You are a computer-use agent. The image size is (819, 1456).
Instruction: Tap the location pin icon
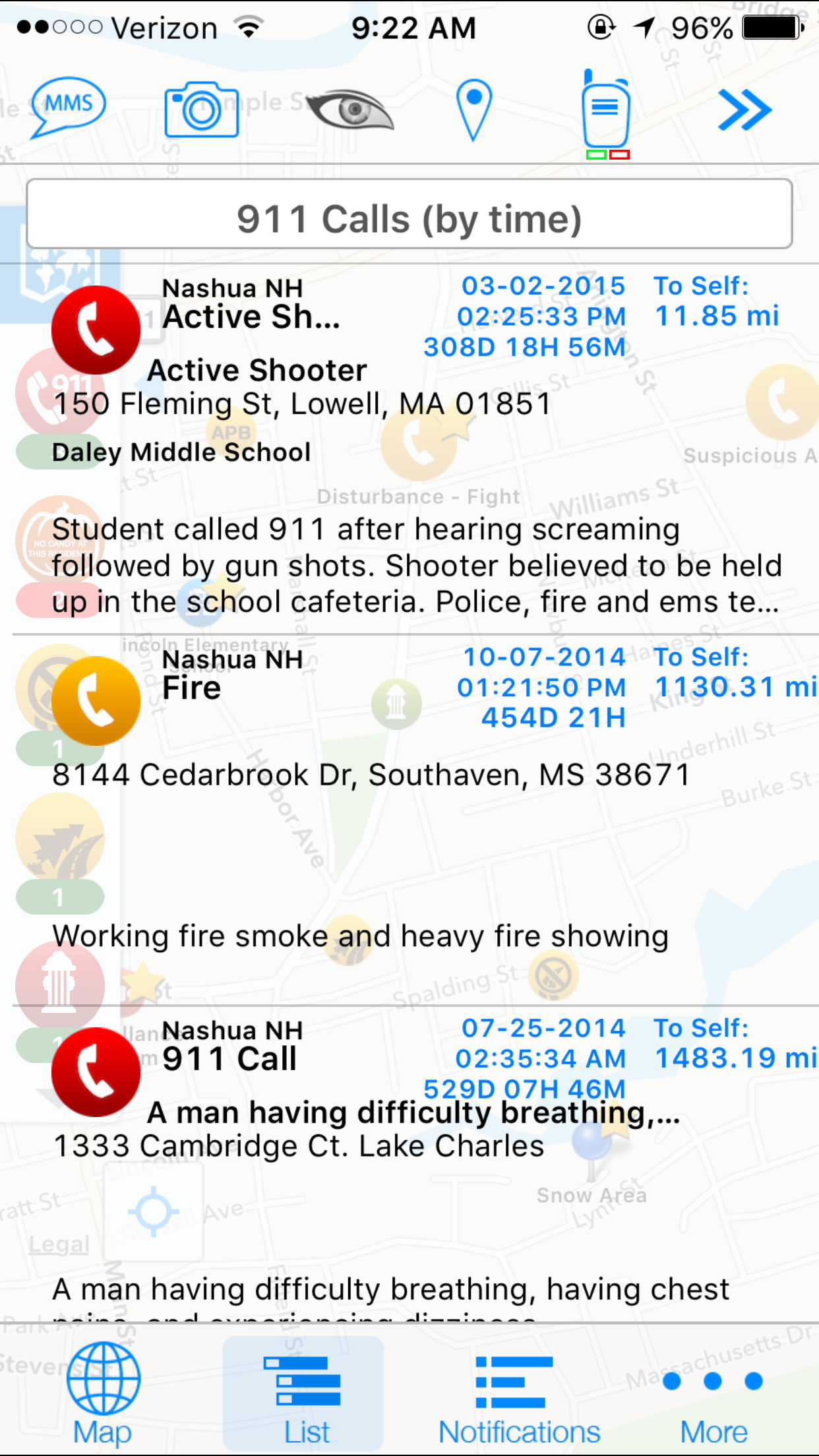pyautogui.click(x=473, y=109)
